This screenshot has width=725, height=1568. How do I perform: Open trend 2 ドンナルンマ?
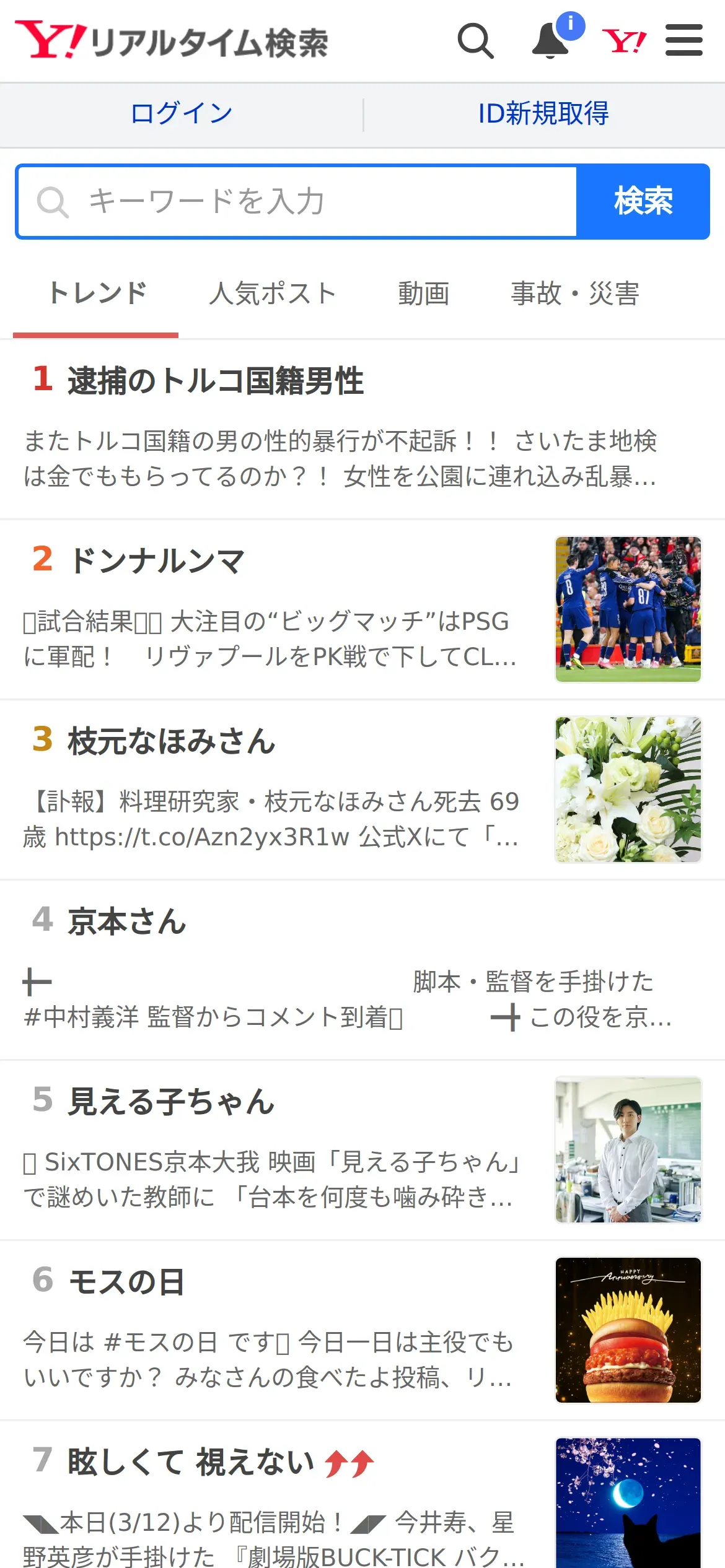(x=362, y=610)
